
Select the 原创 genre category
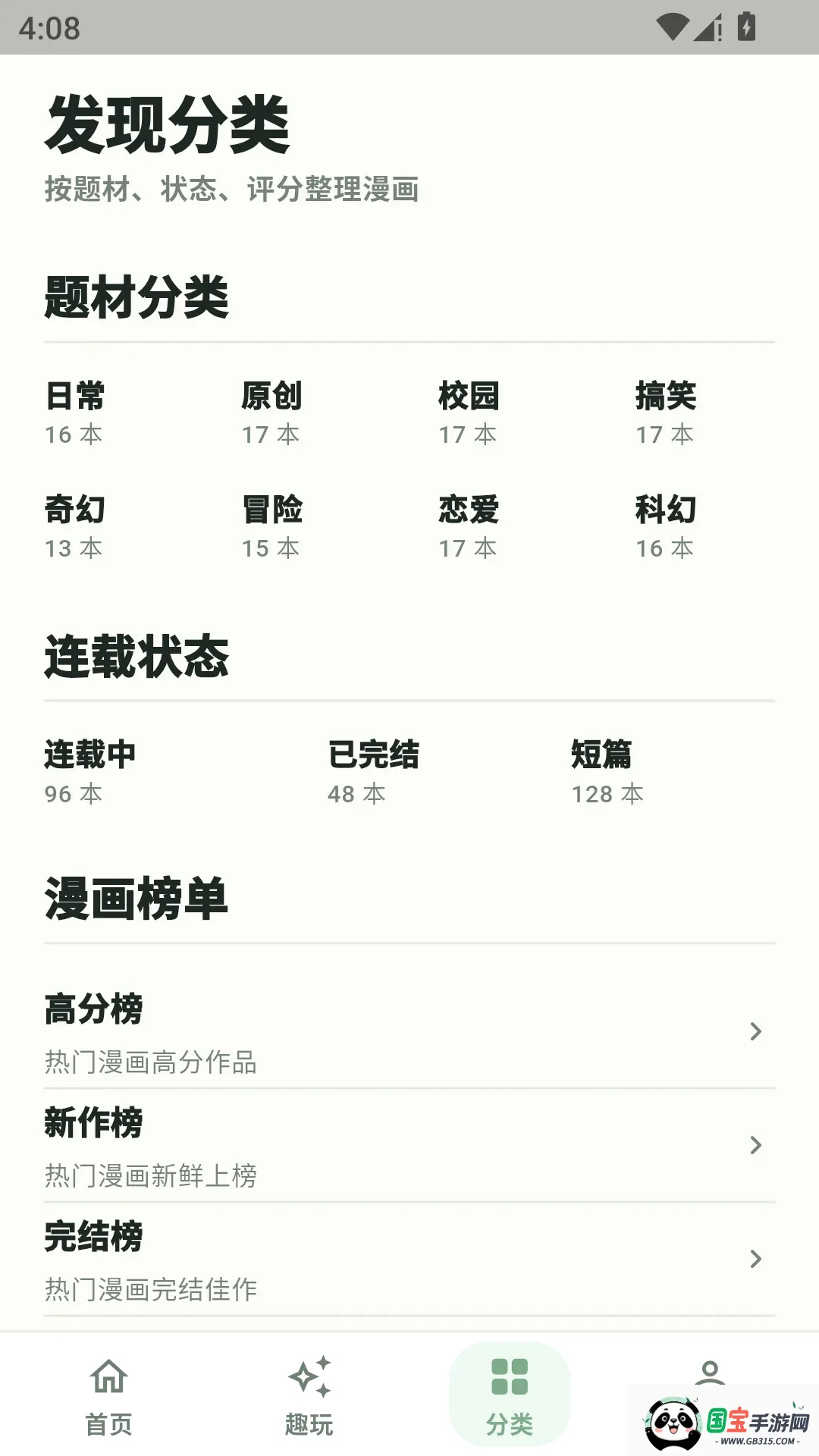point(271,413)
